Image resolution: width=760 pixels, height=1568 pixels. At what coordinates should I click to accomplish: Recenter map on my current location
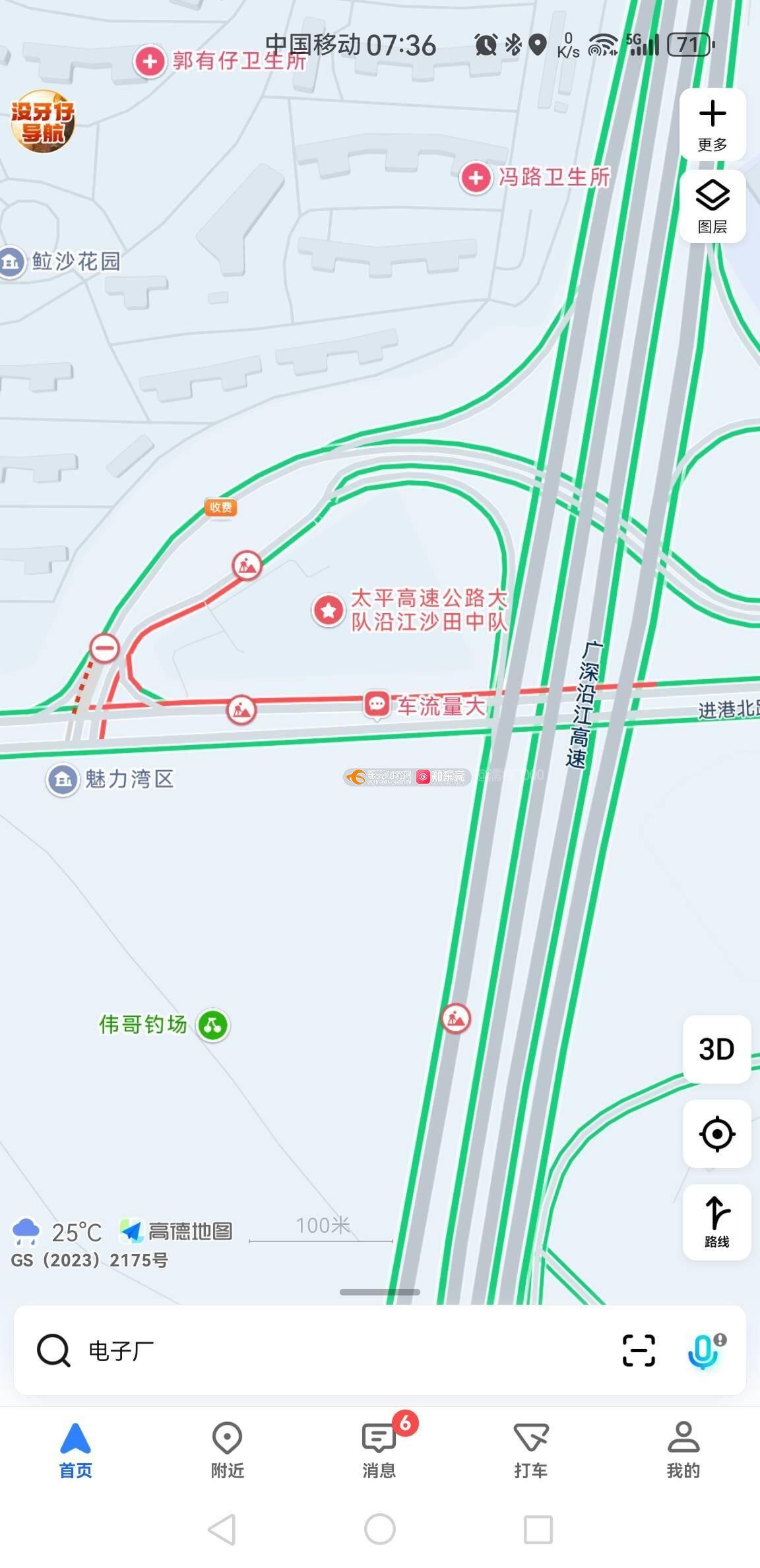[716, 1134]
